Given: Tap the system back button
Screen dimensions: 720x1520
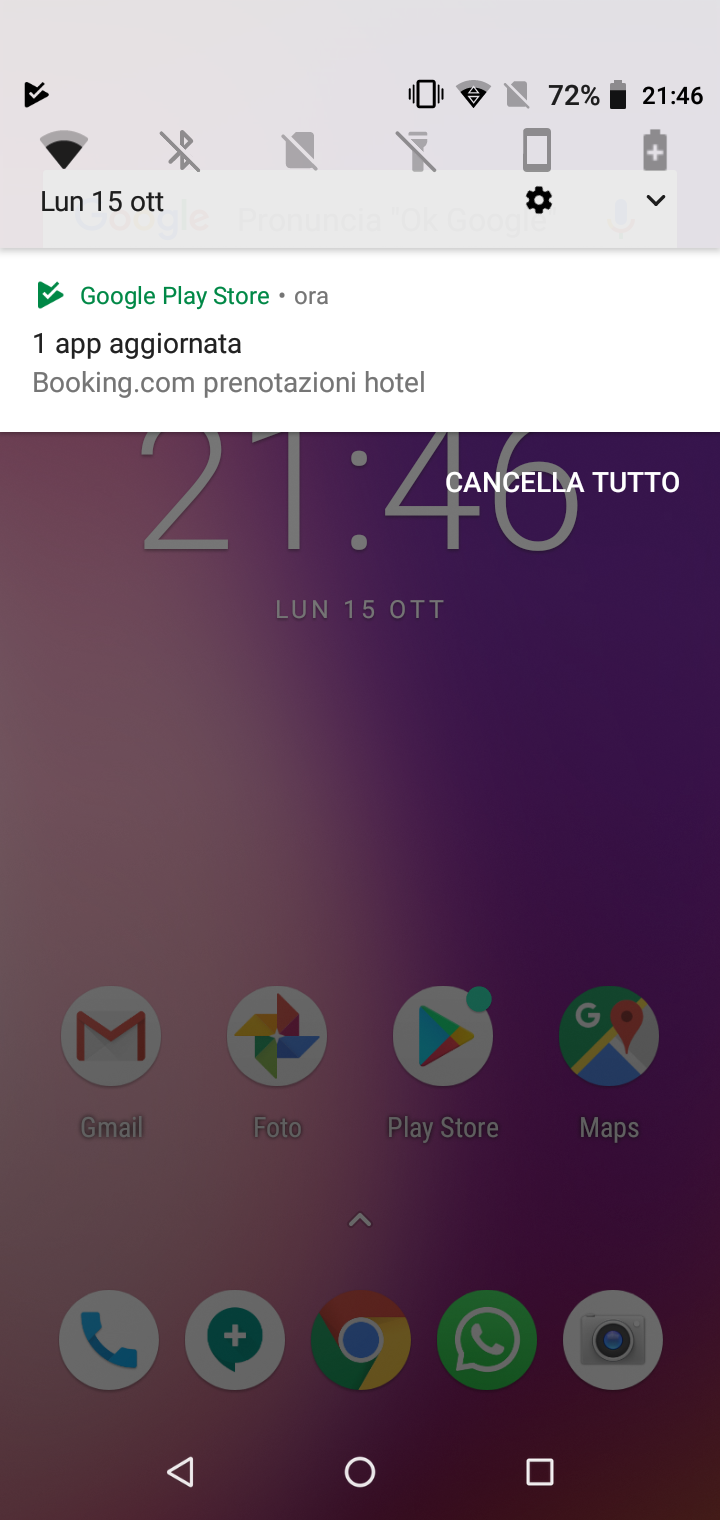Looking at the screenshot, I should [180, 1471].
